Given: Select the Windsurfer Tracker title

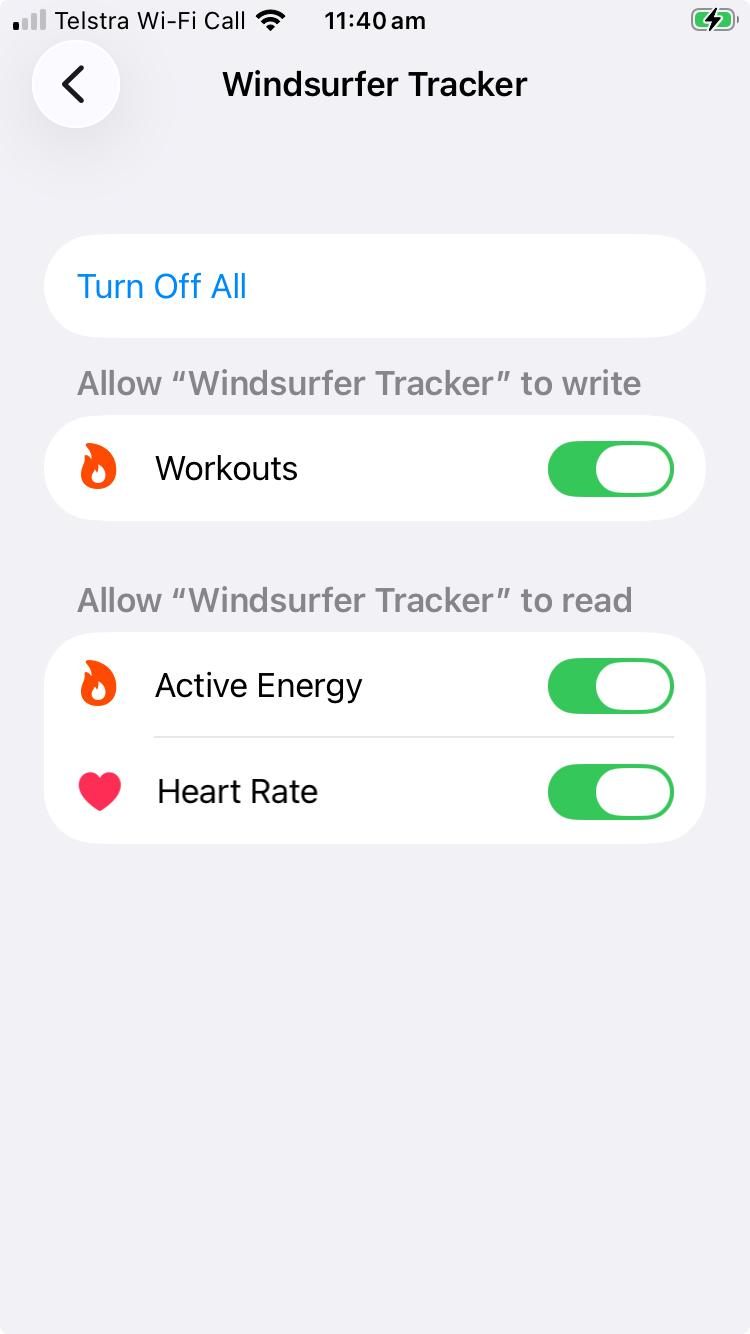Looking at the screenshot, I should (375, 84).
